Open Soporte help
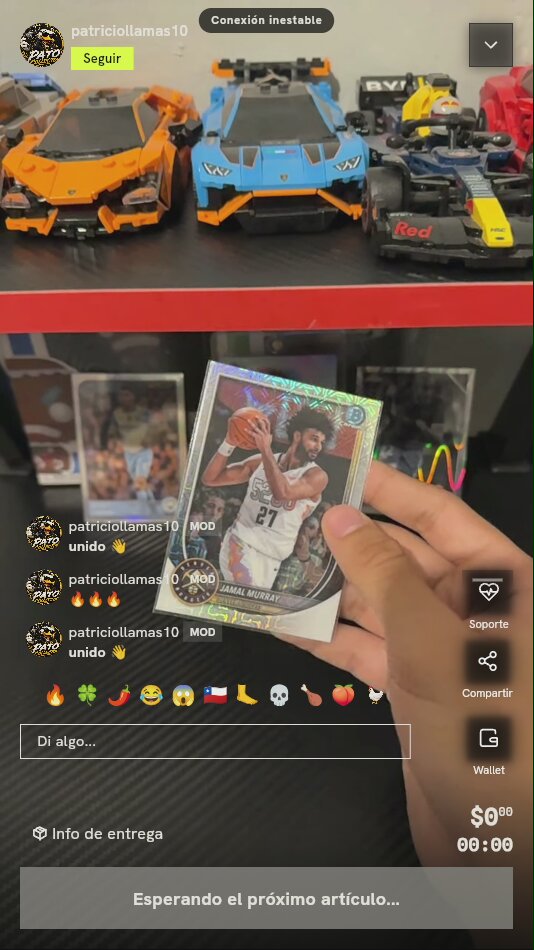This screenshot has height=950, width=534. click(x=489, y=600)
